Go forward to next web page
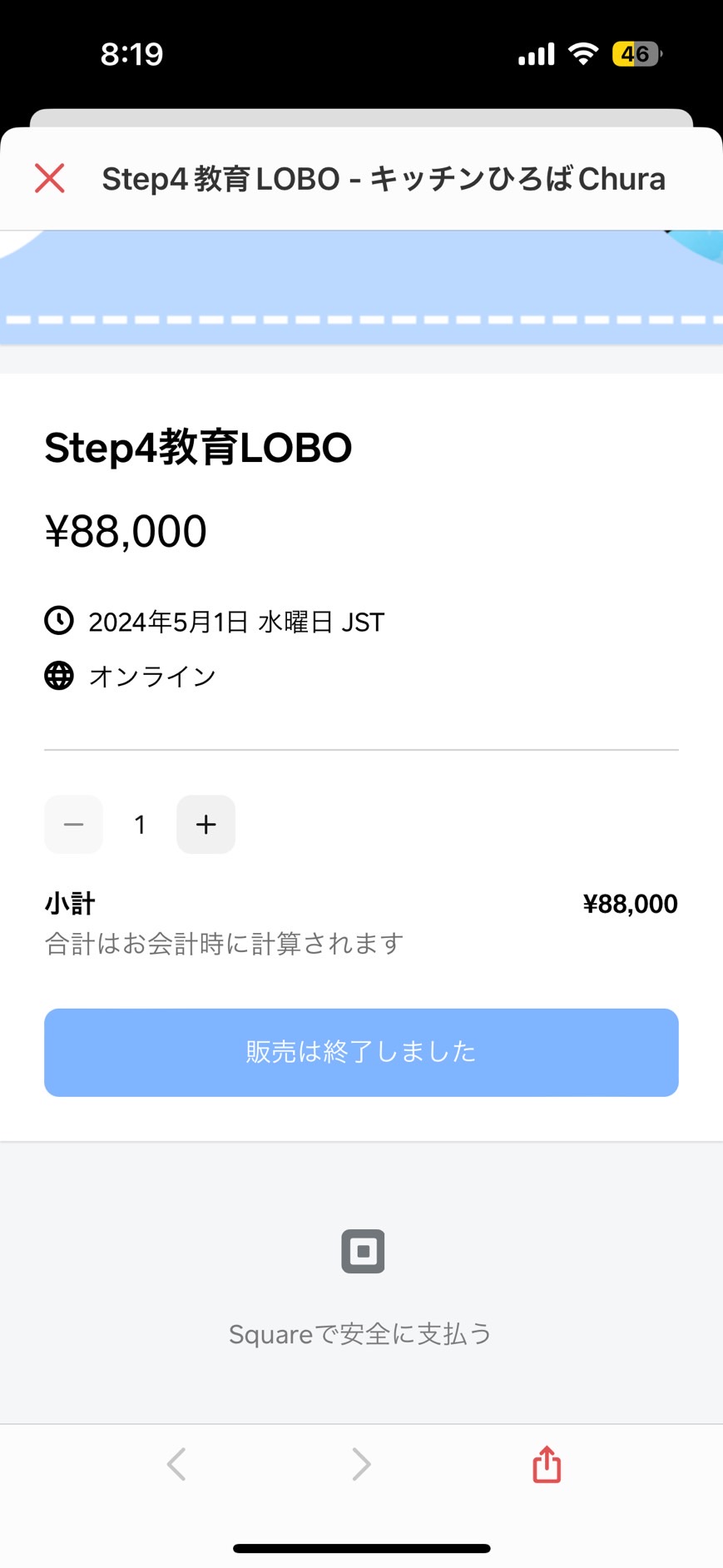 tap(361, 1464)
